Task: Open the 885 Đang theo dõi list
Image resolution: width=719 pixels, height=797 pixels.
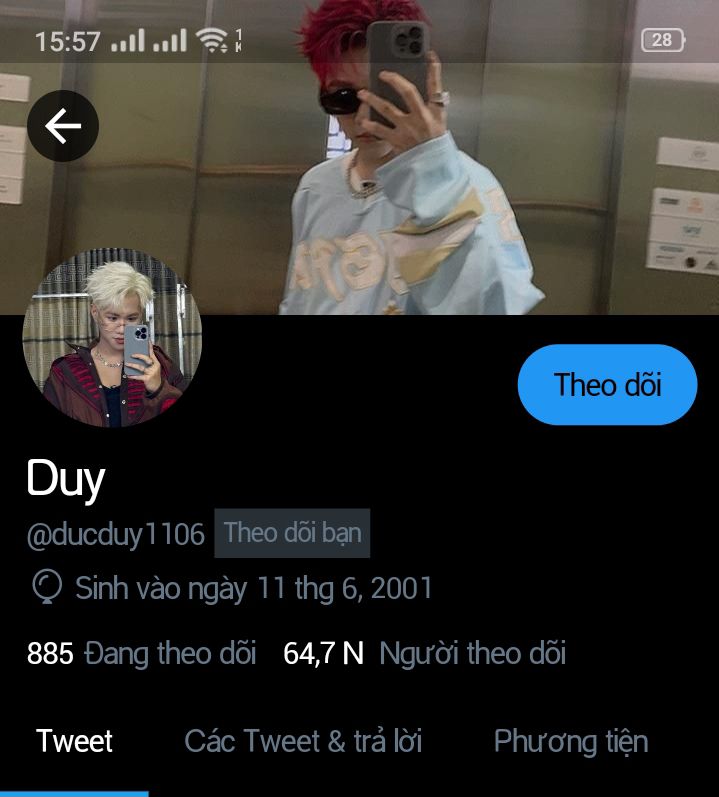Action: coord(141,654)
